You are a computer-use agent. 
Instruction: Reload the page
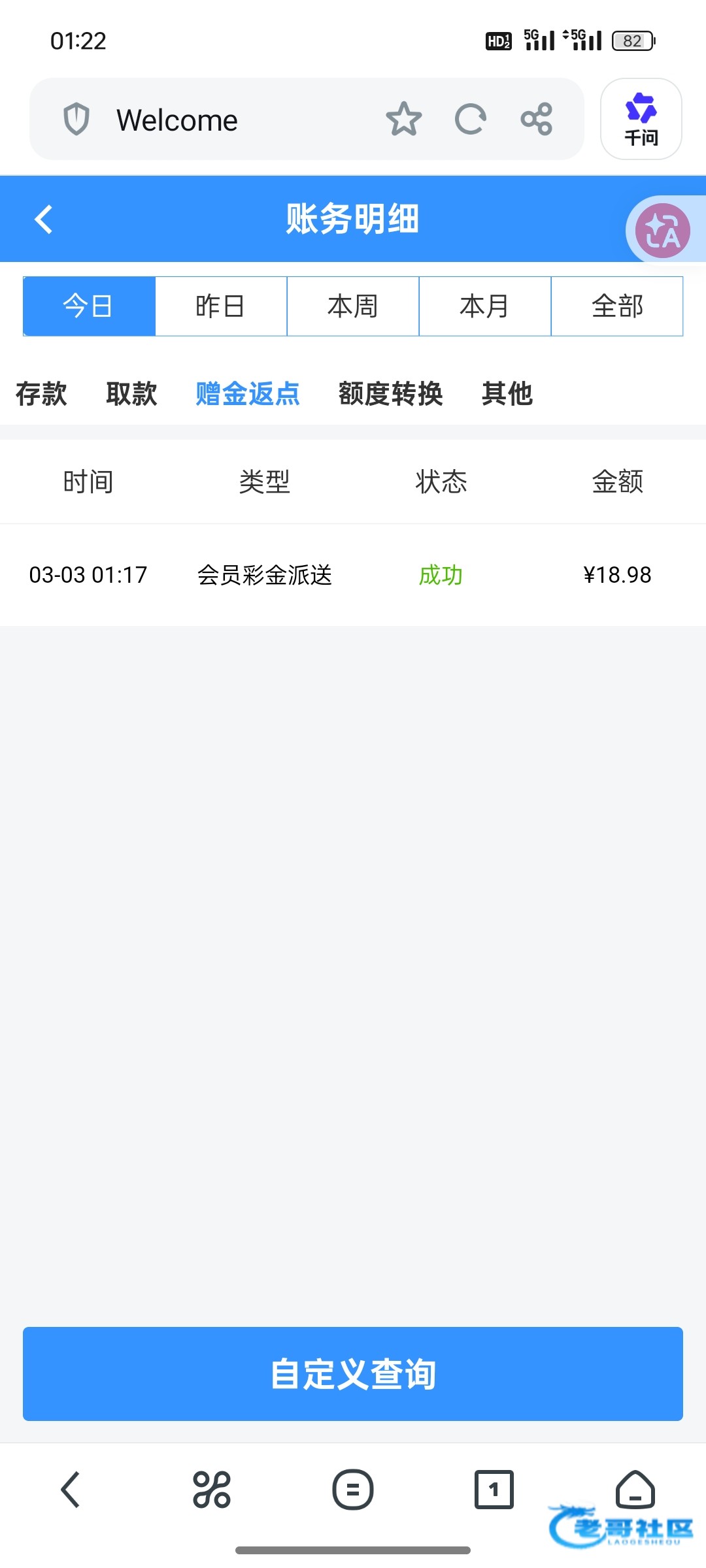[x=470, y=120]
